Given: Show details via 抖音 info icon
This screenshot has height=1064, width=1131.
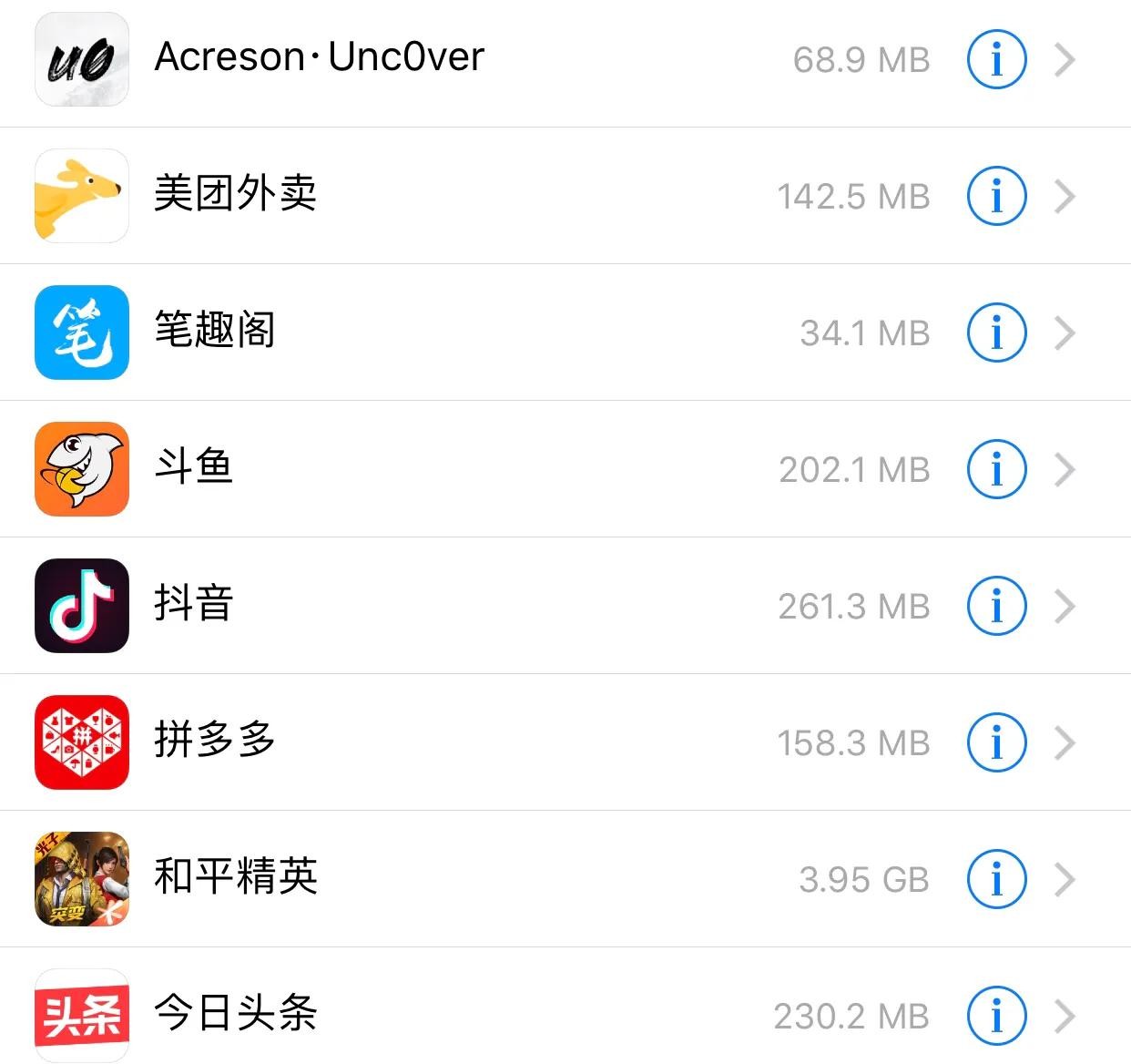Looking at the screenshot, I should pyautogui.click(x=996, y=606).
